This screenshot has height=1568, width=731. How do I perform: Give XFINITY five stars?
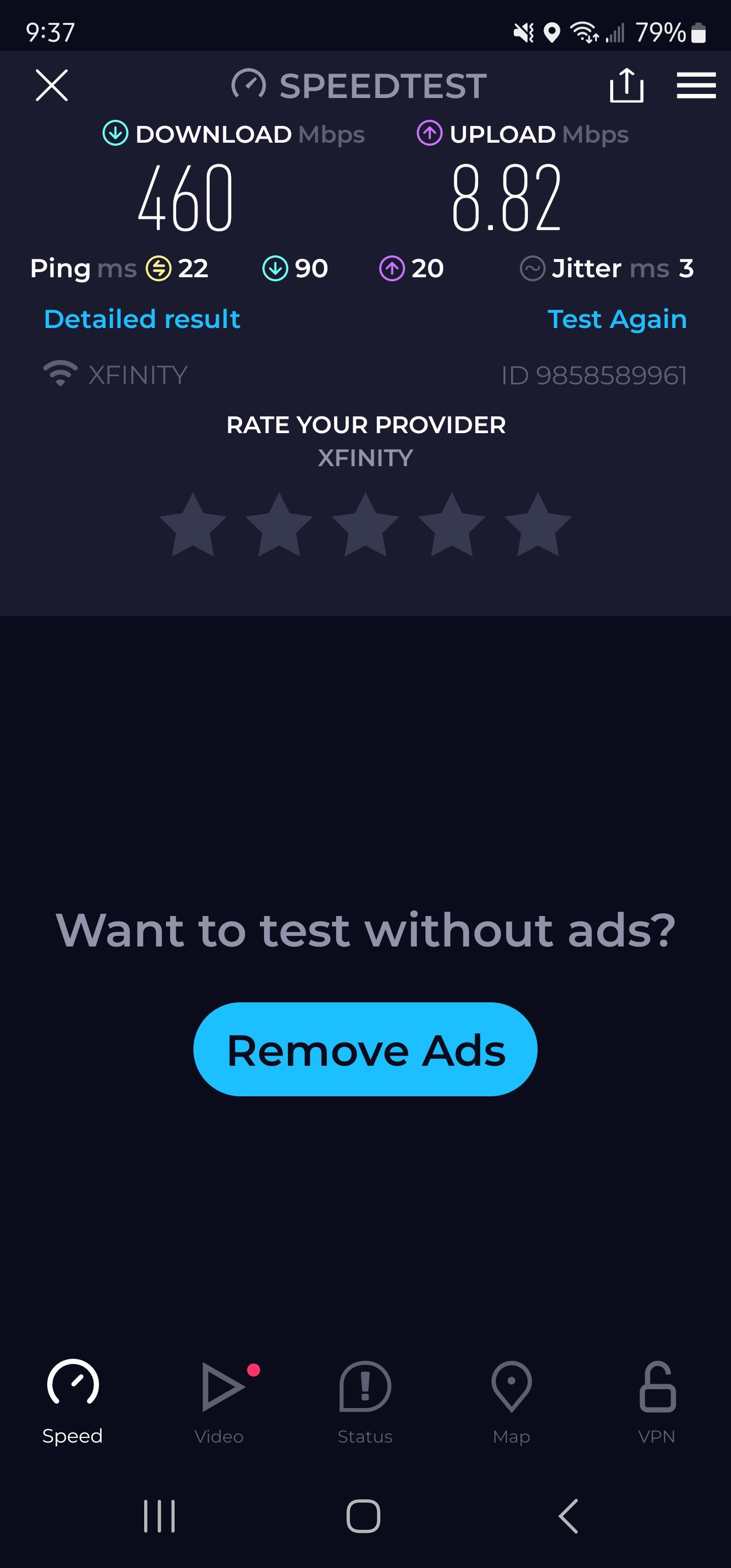(538, 526)
